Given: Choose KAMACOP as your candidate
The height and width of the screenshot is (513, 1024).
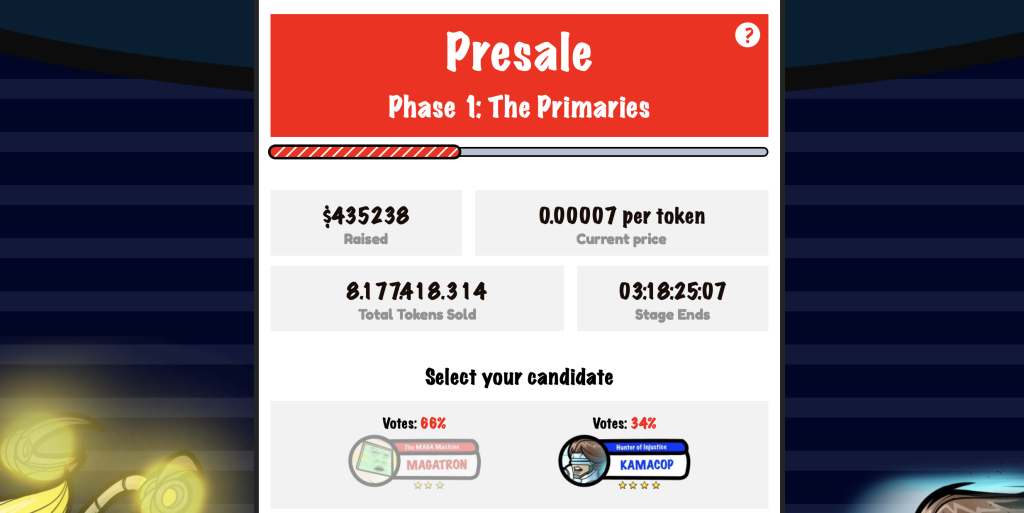Looking at the screenshot, I should coord(625,461).
